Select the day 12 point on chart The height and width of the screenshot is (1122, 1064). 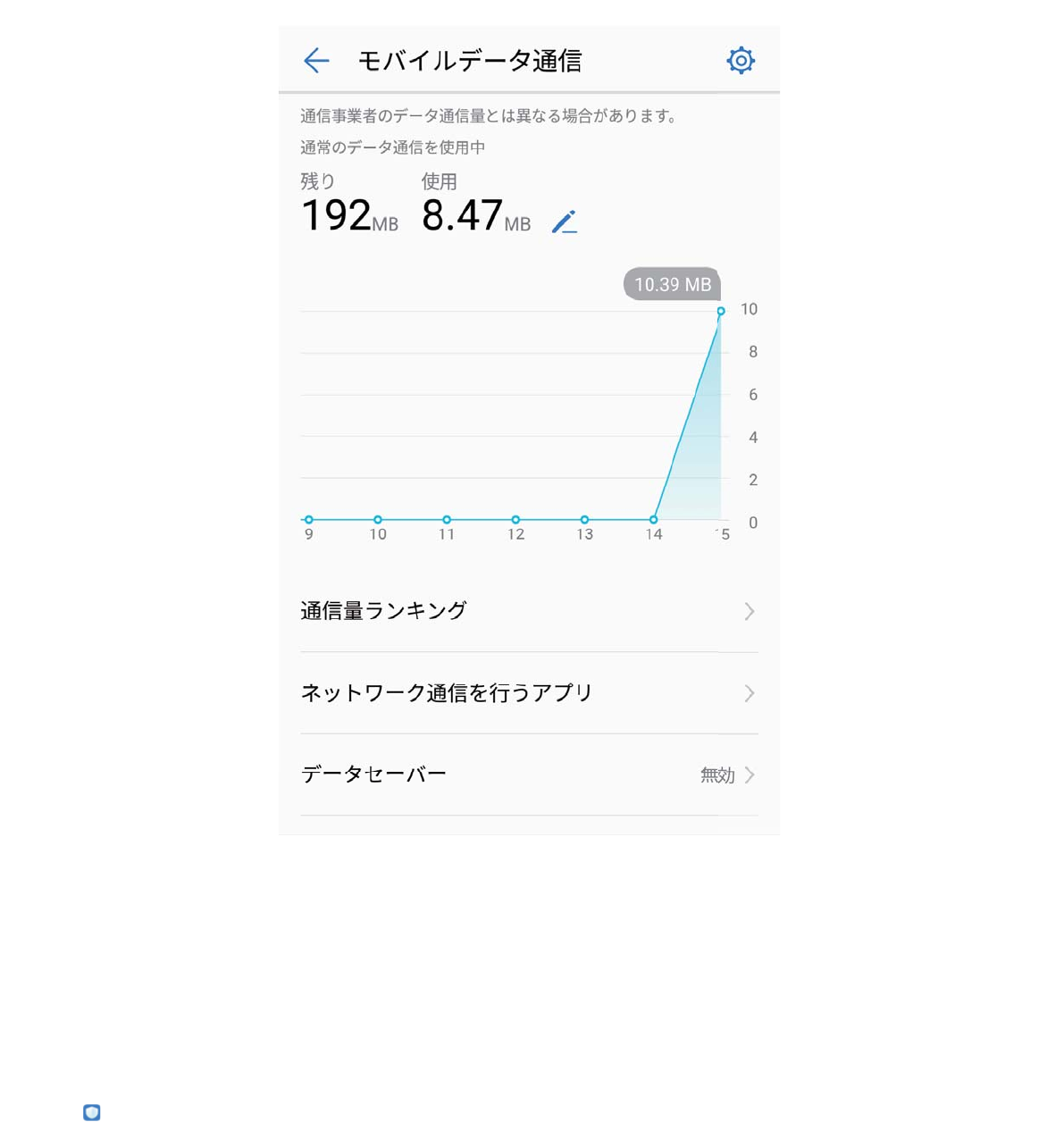click(x=515, y=519)
